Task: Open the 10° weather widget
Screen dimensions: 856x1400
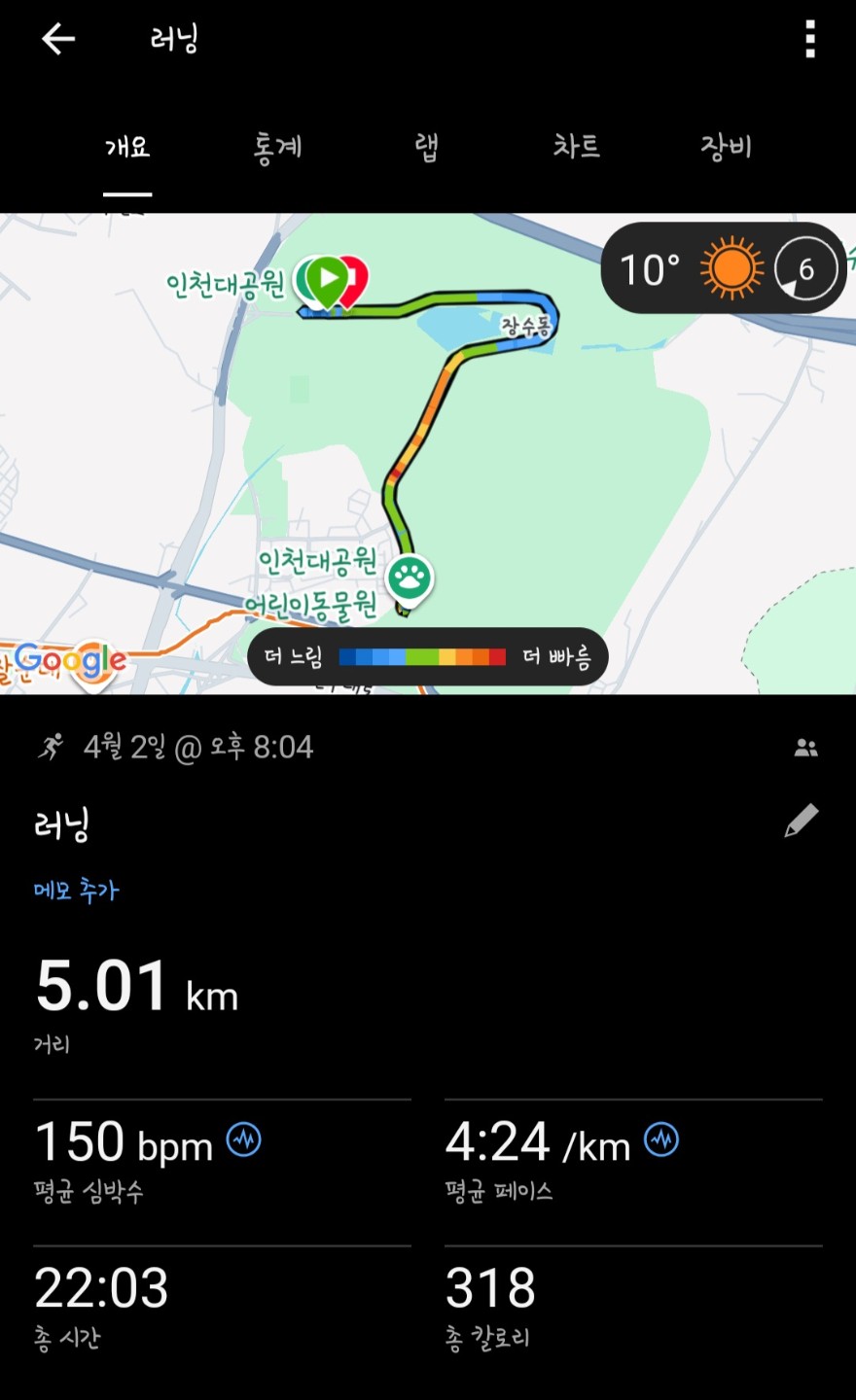Action: point(724,268)
